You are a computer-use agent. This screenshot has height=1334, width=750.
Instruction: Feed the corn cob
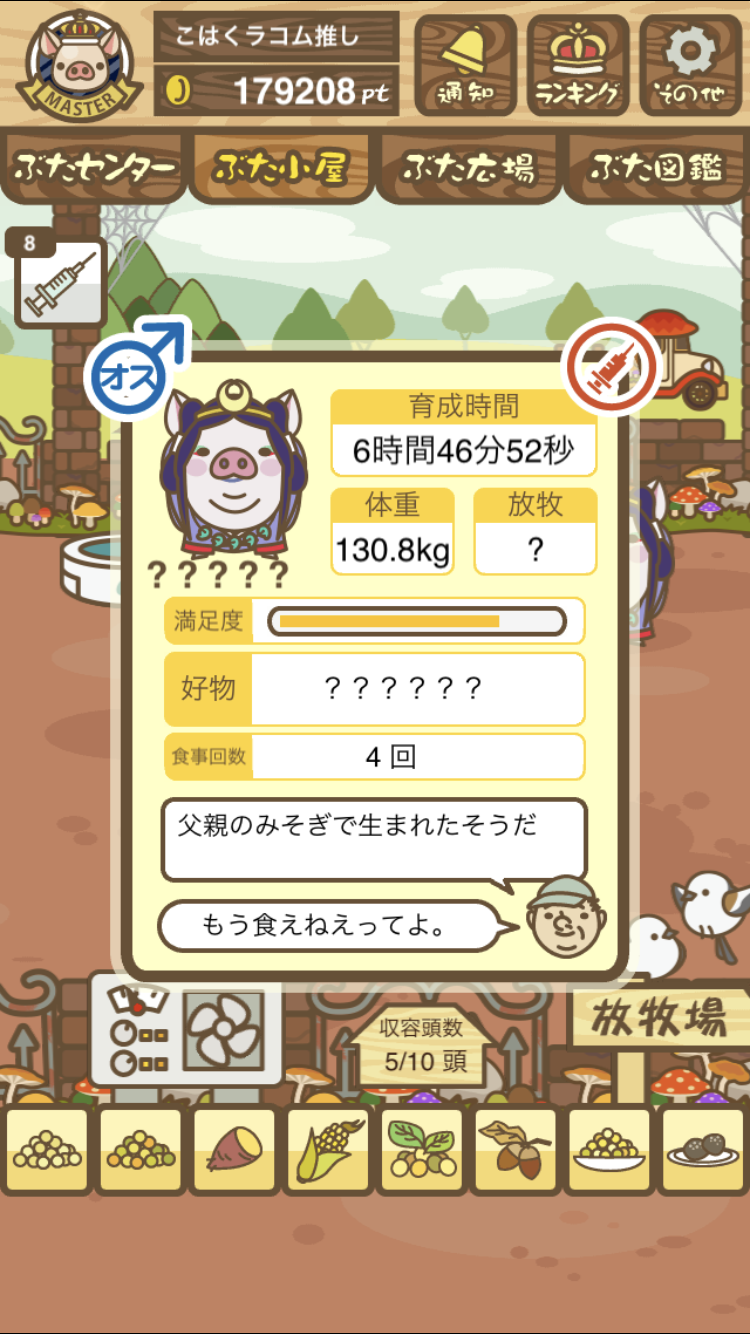[x=328, y=1150]
